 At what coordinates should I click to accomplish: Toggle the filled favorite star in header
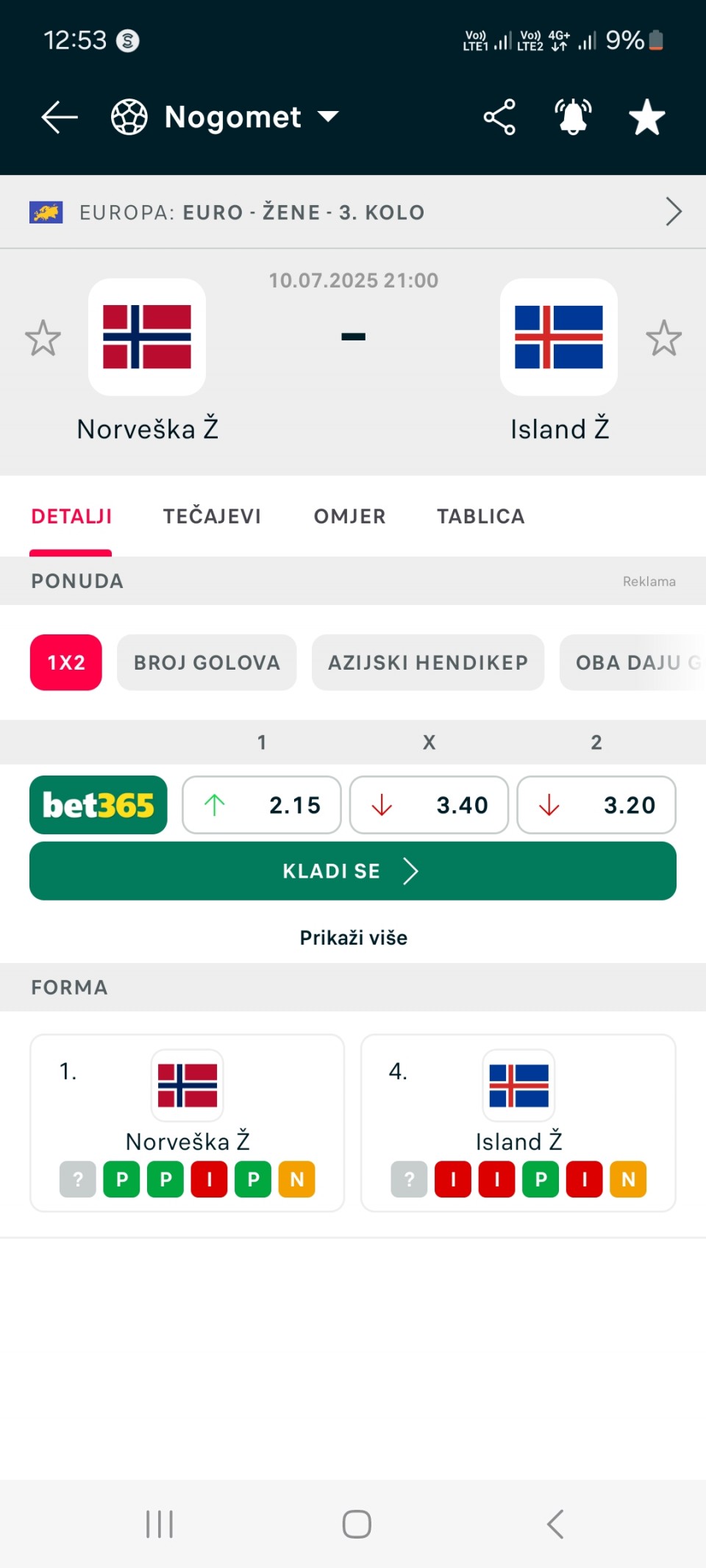tap(647, 118)
